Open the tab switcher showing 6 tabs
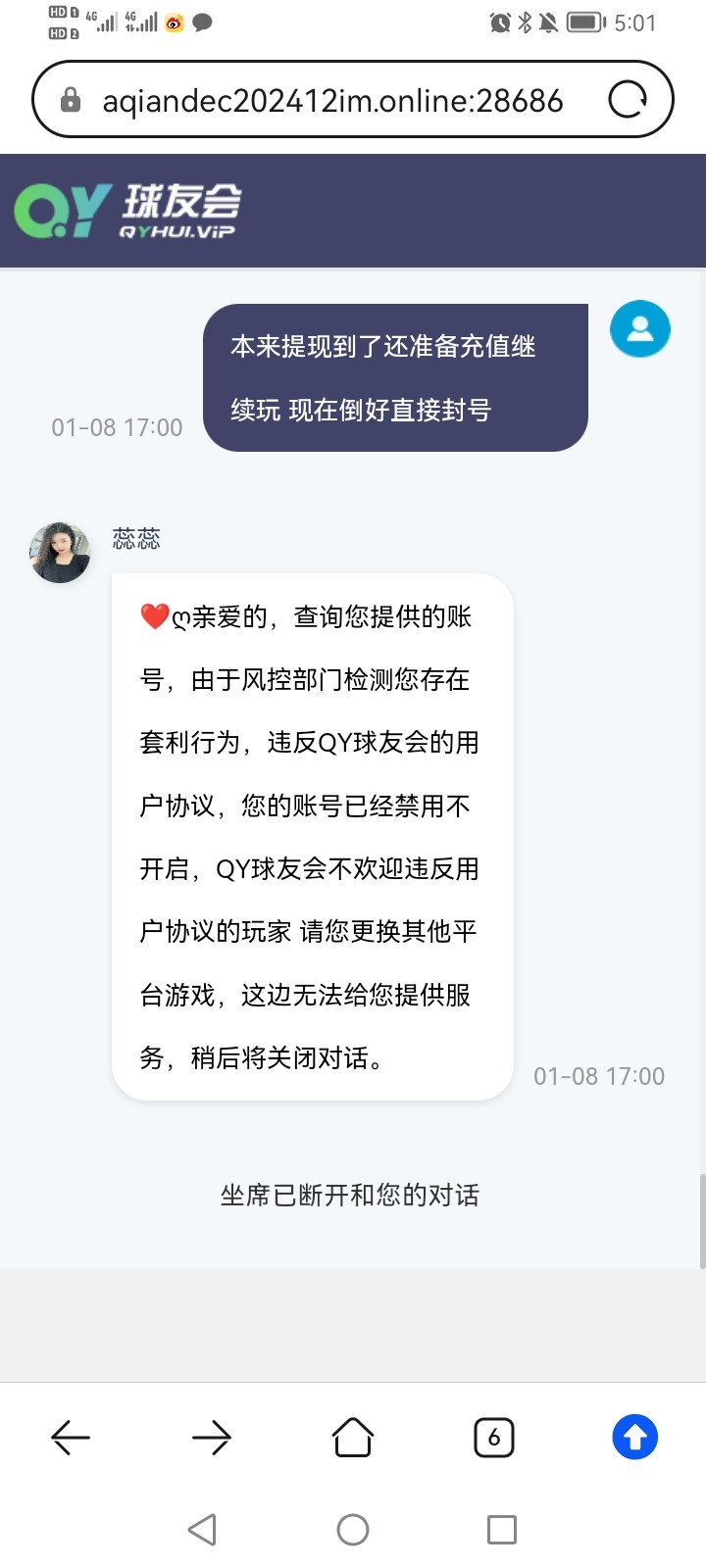 point(493,1438)
